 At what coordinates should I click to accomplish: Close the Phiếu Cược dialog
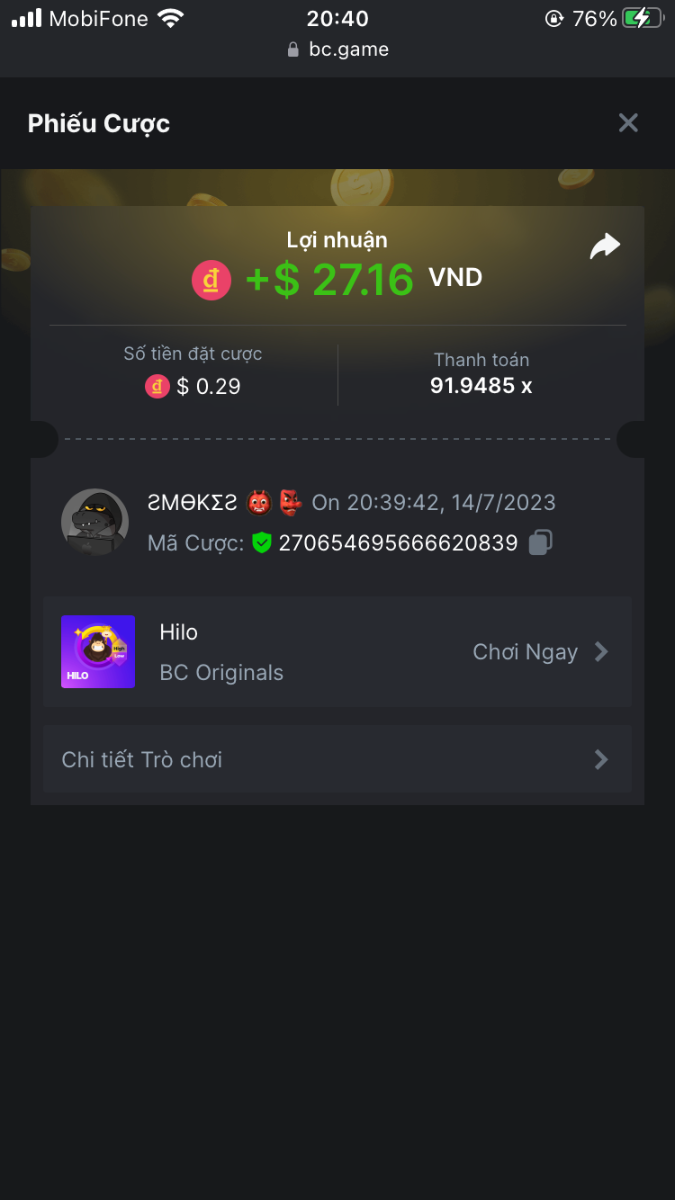pos(628,123)
